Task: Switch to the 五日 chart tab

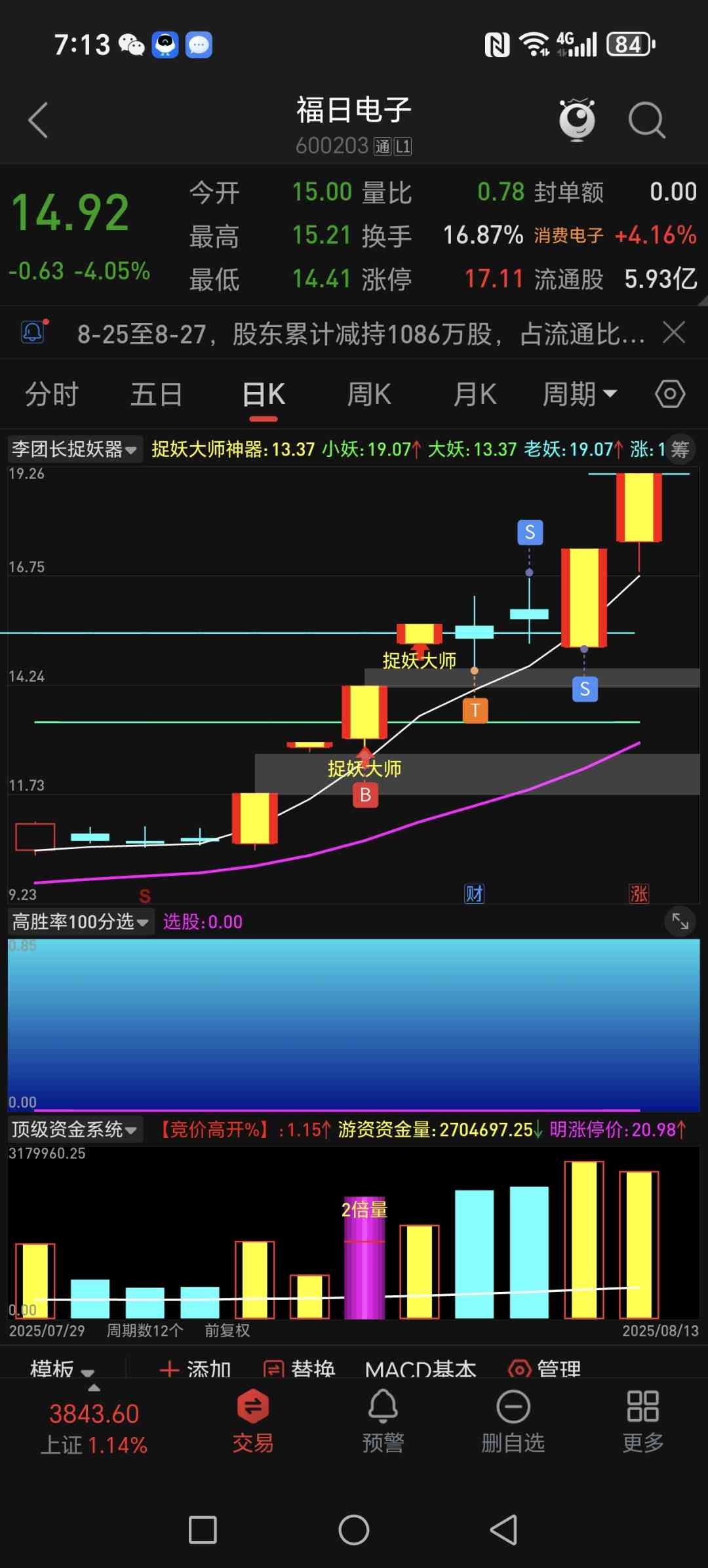Action: point(156,395)
